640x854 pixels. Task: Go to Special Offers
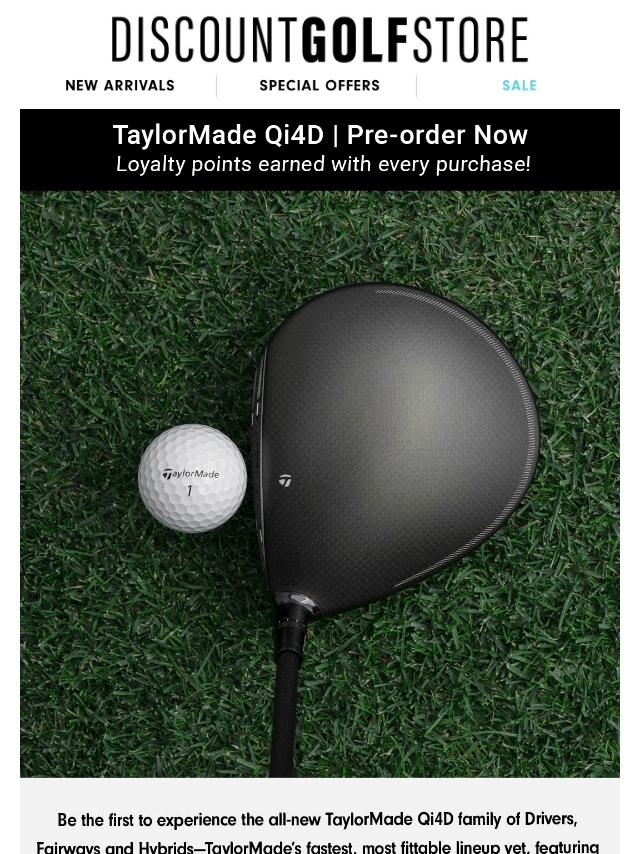pyautogui.click(x=320, y=86)
